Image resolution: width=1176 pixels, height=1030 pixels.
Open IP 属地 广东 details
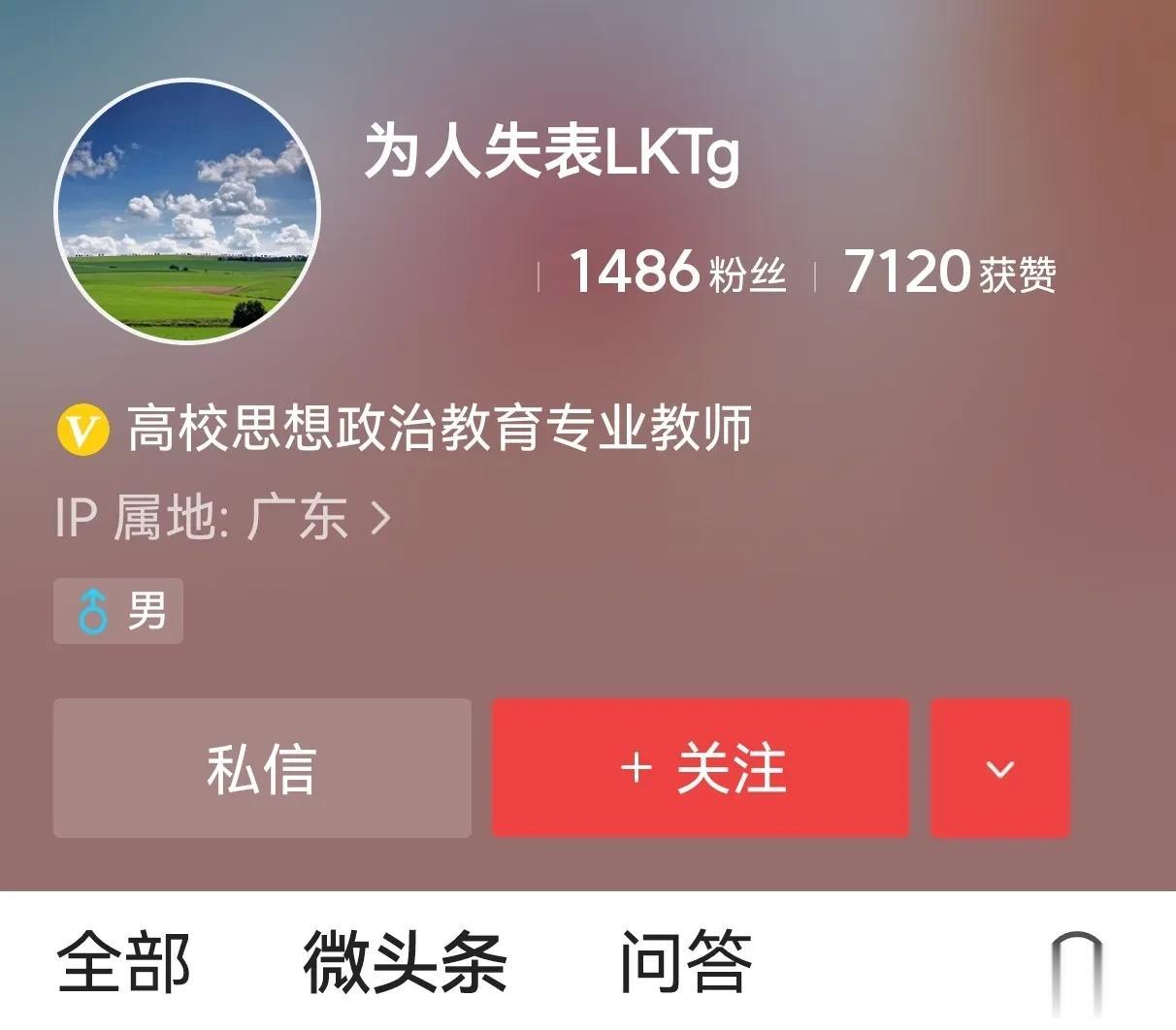click(x=223, y=518)
